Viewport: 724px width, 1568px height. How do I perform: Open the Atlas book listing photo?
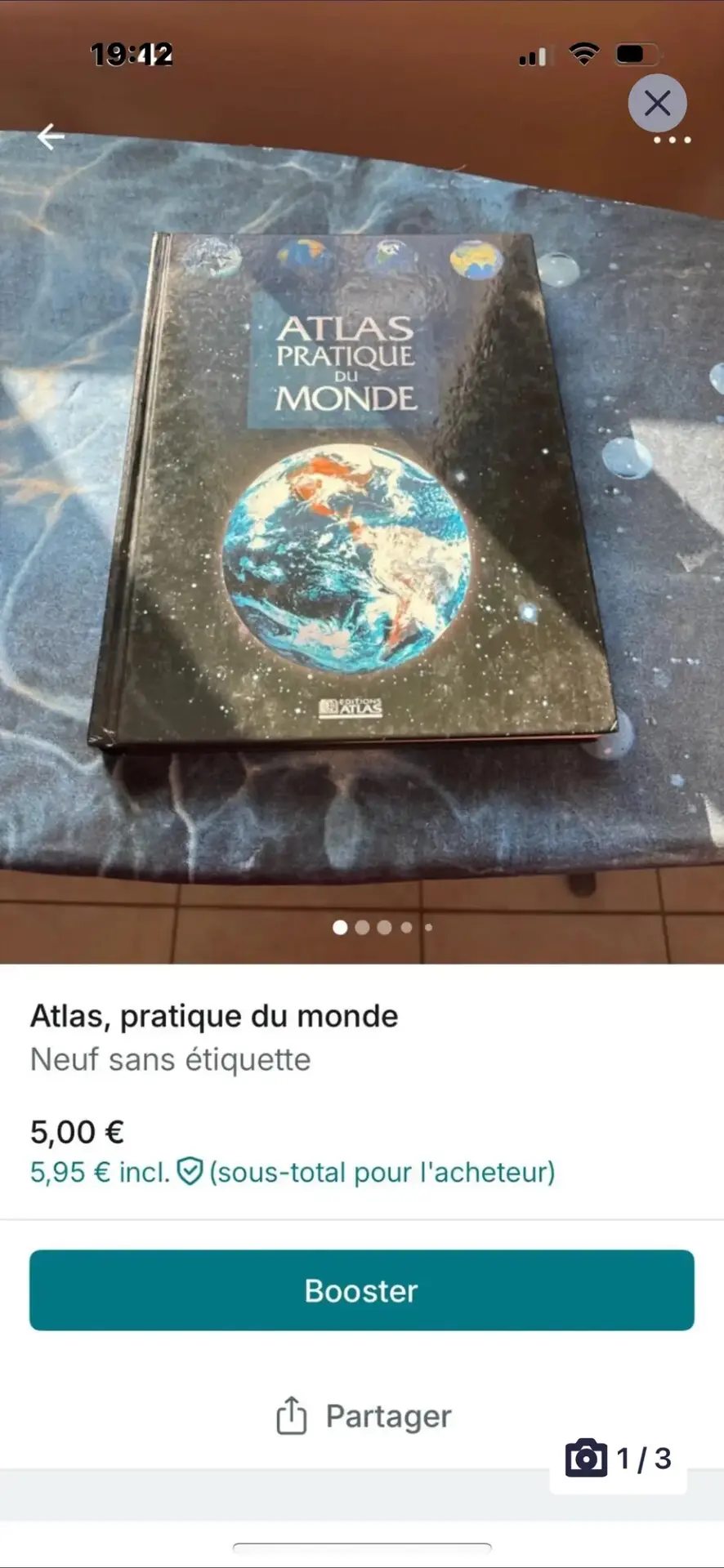[x=351, y=490]
